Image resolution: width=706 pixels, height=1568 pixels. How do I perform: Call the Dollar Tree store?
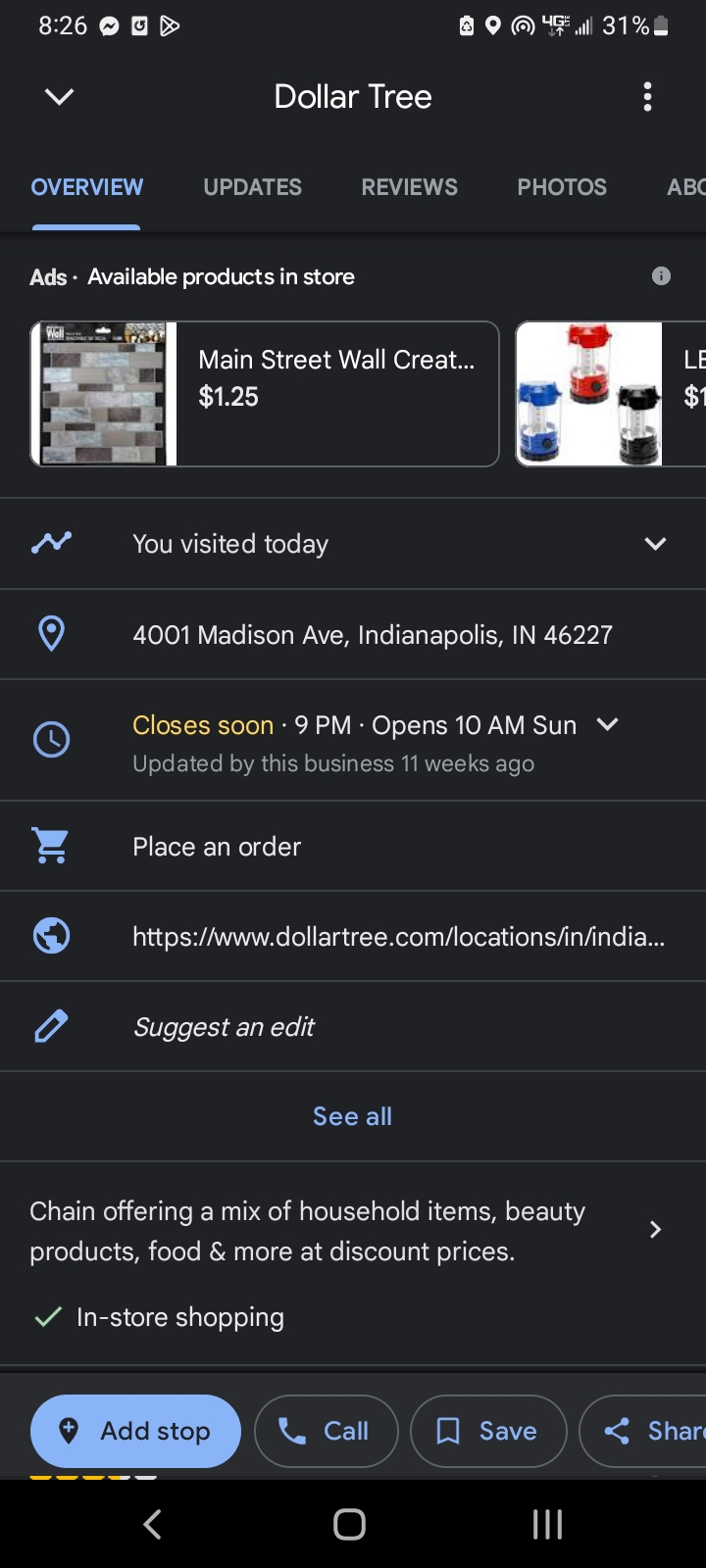tap(326, 1431)
